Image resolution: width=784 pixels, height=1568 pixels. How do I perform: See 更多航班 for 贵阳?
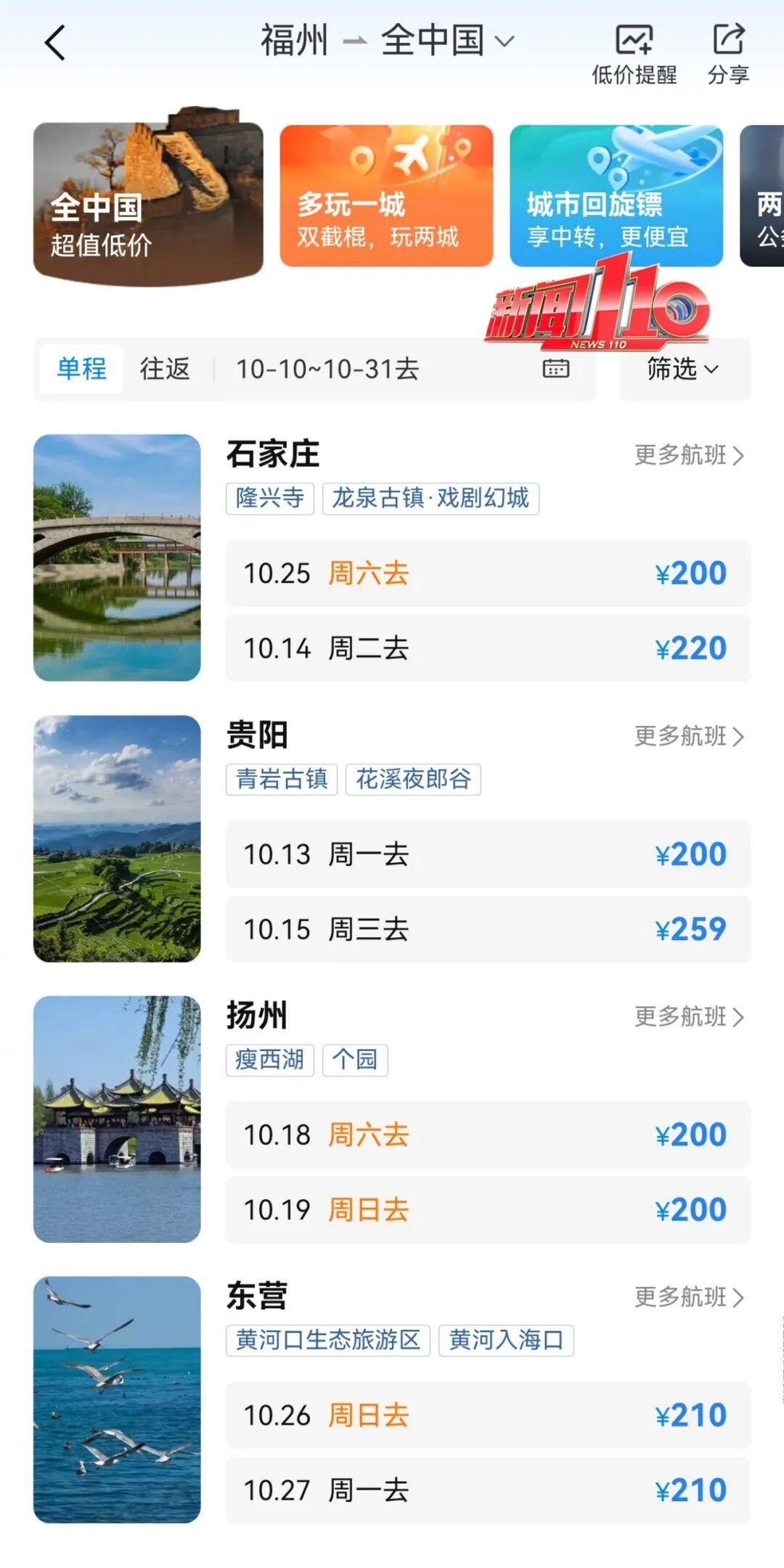(689, 736)
